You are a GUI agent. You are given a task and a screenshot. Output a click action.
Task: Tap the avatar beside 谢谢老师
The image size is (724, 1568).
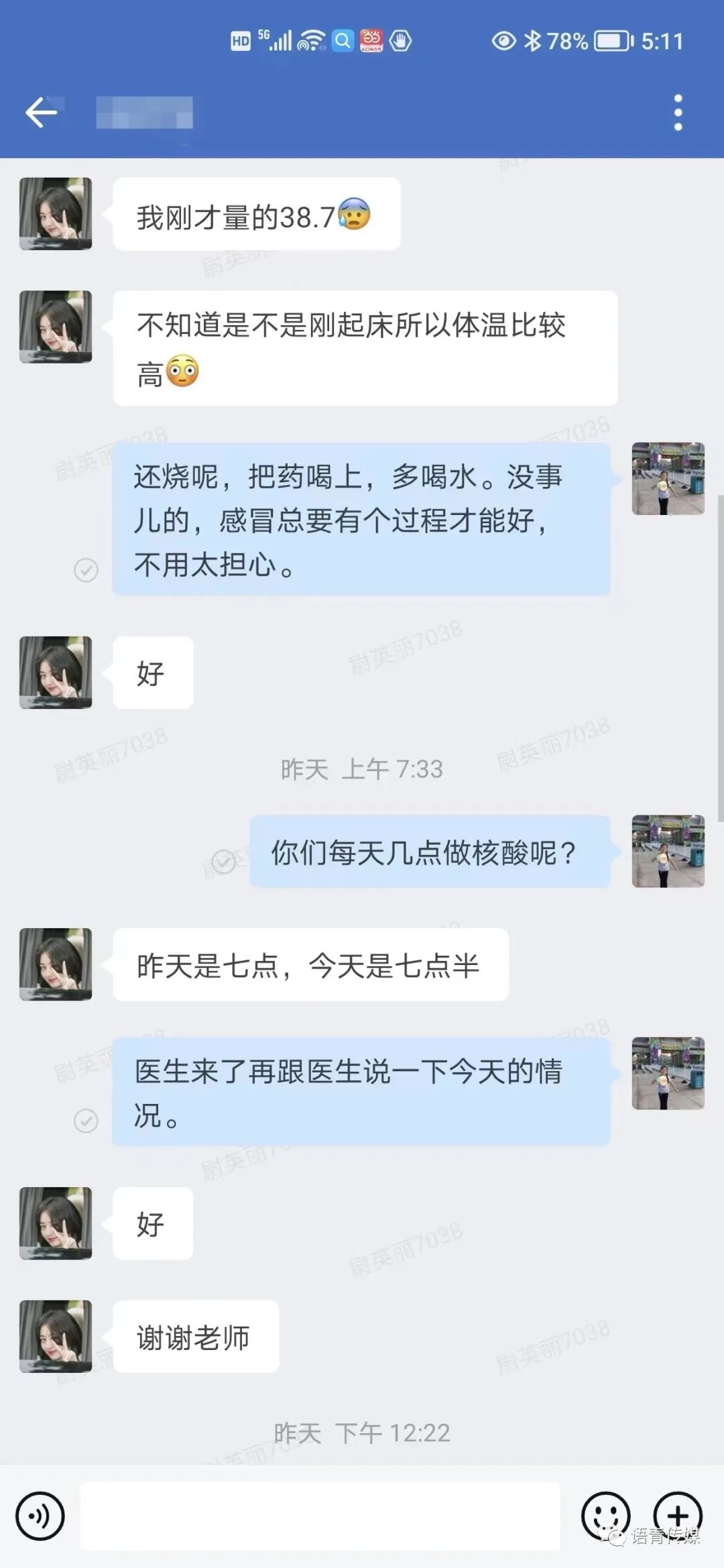point(56,1336)
